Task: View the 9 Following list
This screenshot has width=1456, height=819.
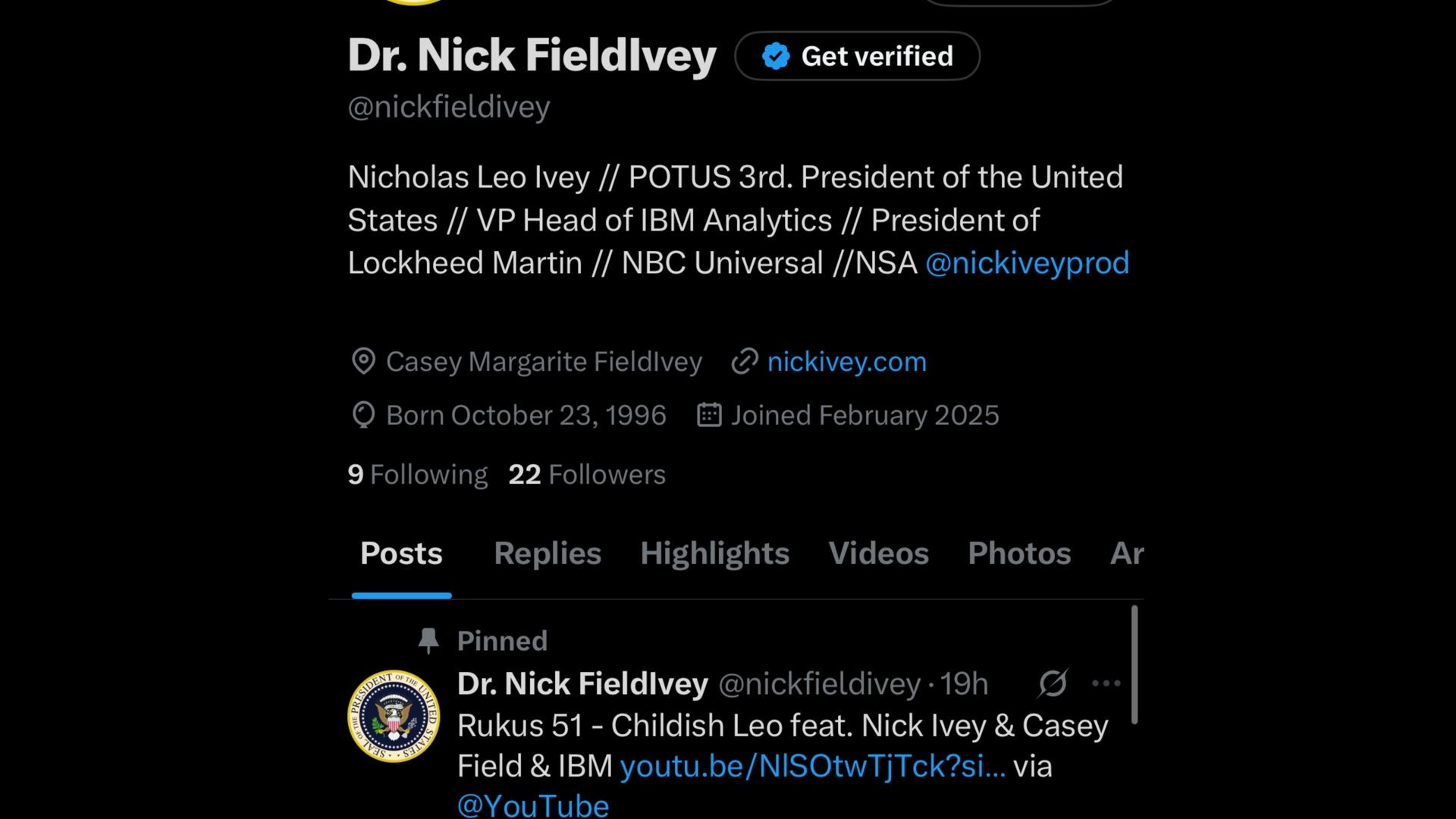Action: (417, 475)
